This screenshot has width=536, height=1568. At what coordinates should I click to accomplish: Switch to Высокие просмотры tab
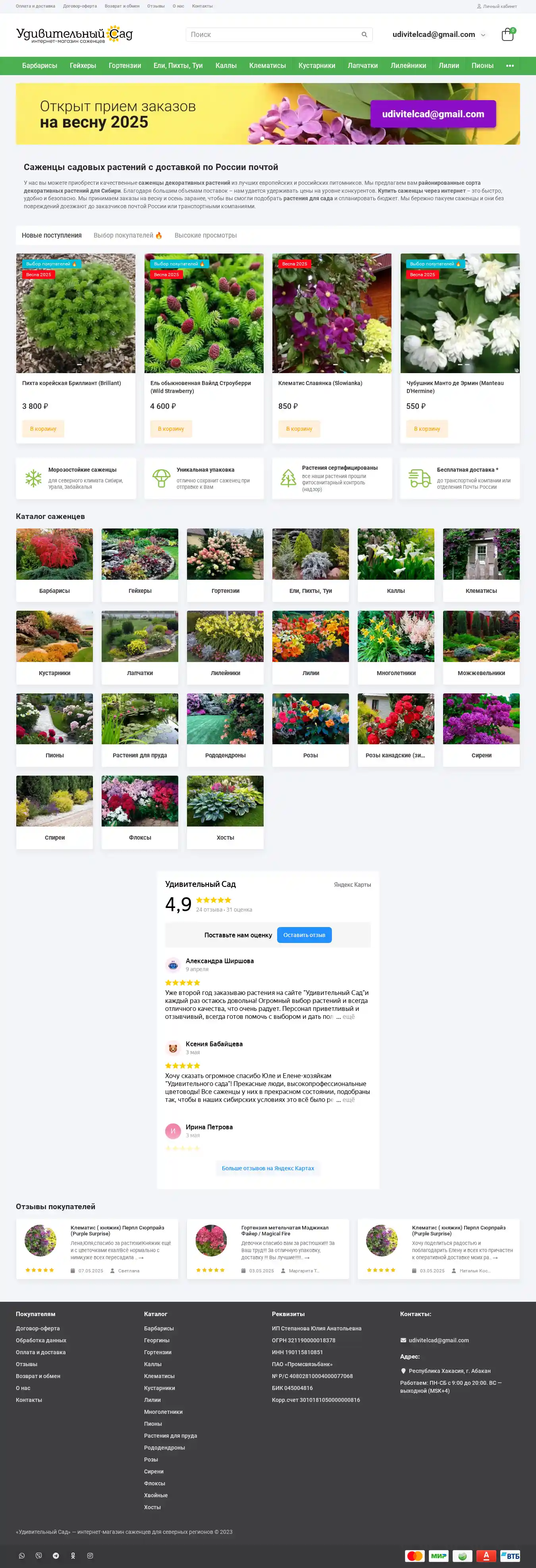click(206, 236)
